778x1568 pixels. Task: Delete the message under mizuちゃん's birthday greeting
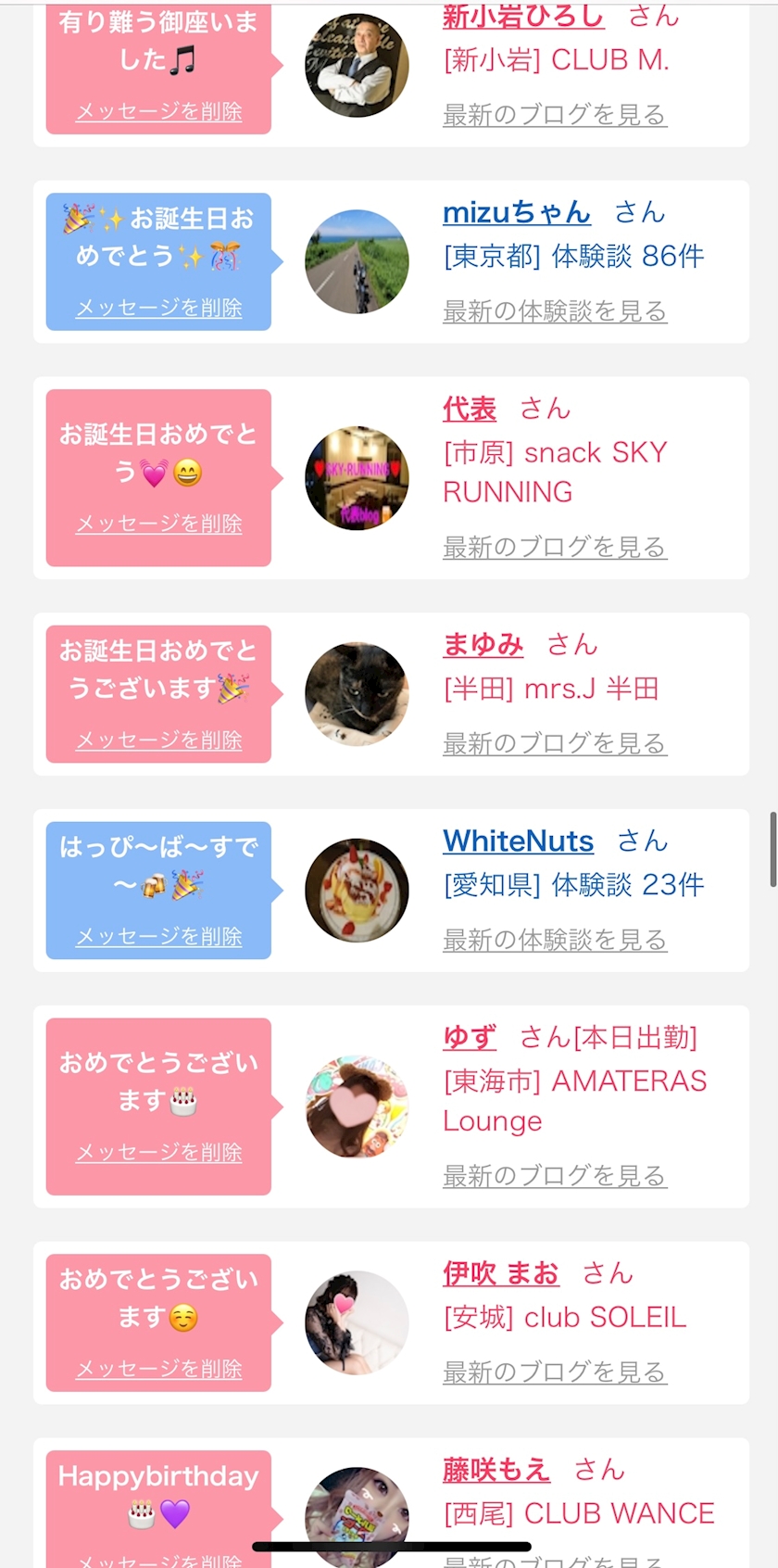[x=158, y=308]
